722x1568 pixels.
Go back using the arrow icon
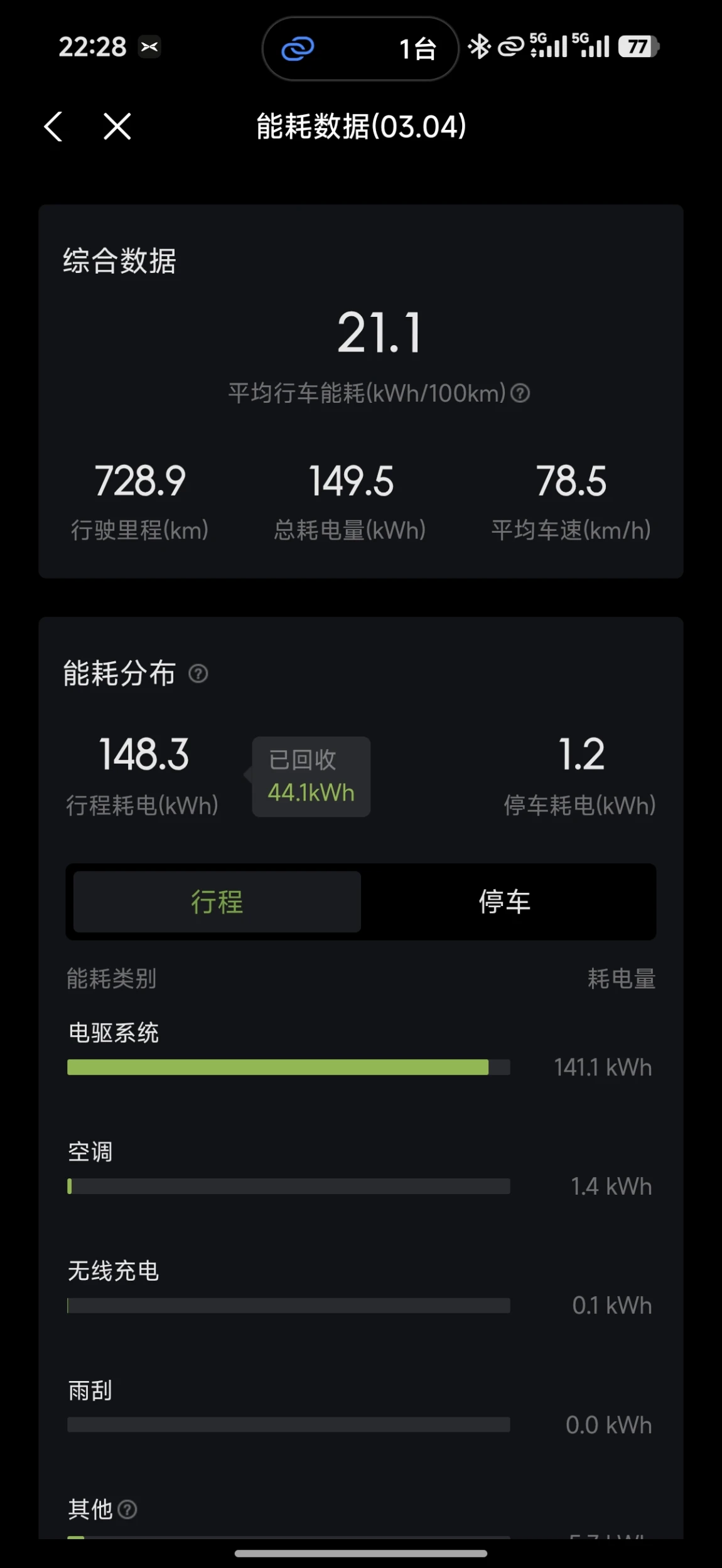click(53, 127)
